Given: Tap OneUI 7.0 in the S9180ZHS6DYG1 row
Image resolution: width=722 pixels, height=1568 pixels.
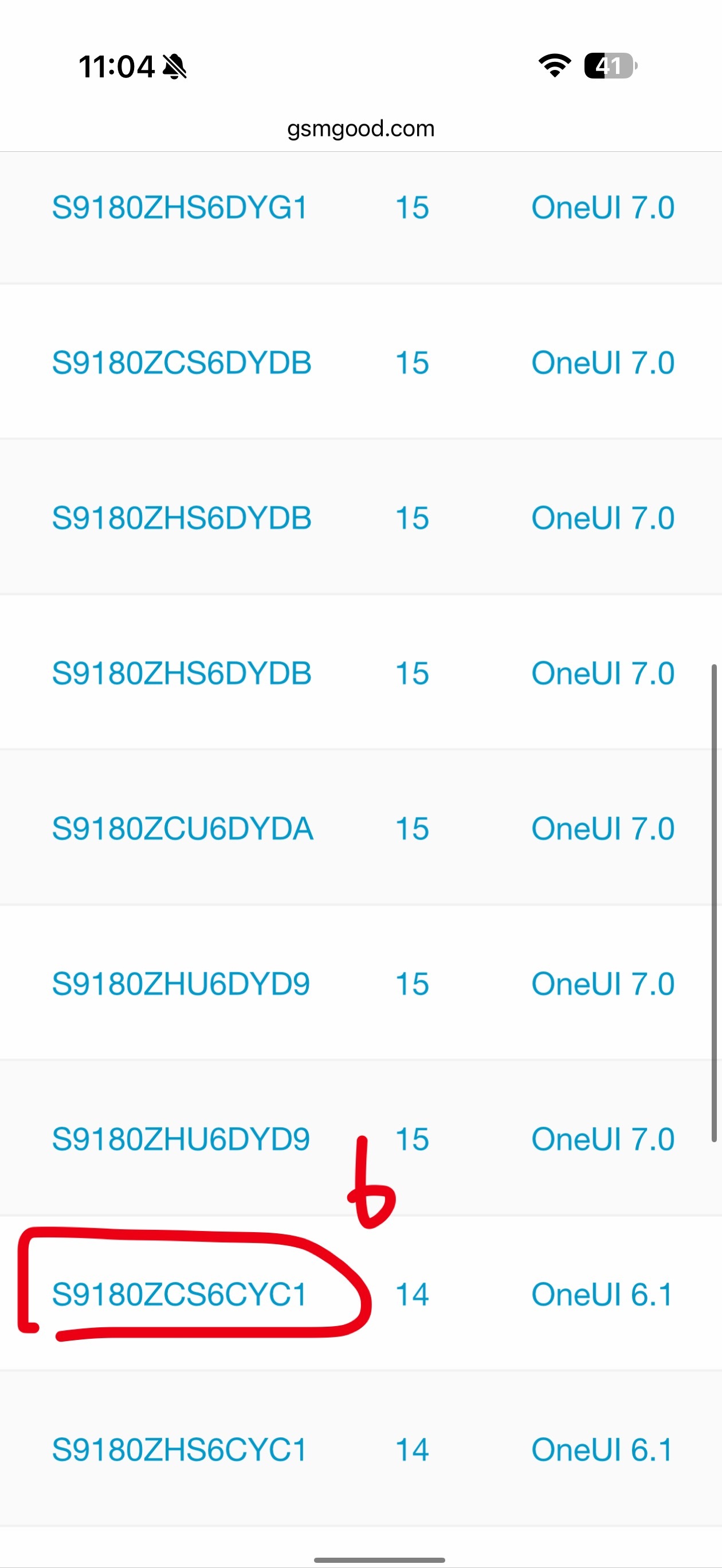Looking at the screenshot, I should pyautogui.click(x=603, y=207).
